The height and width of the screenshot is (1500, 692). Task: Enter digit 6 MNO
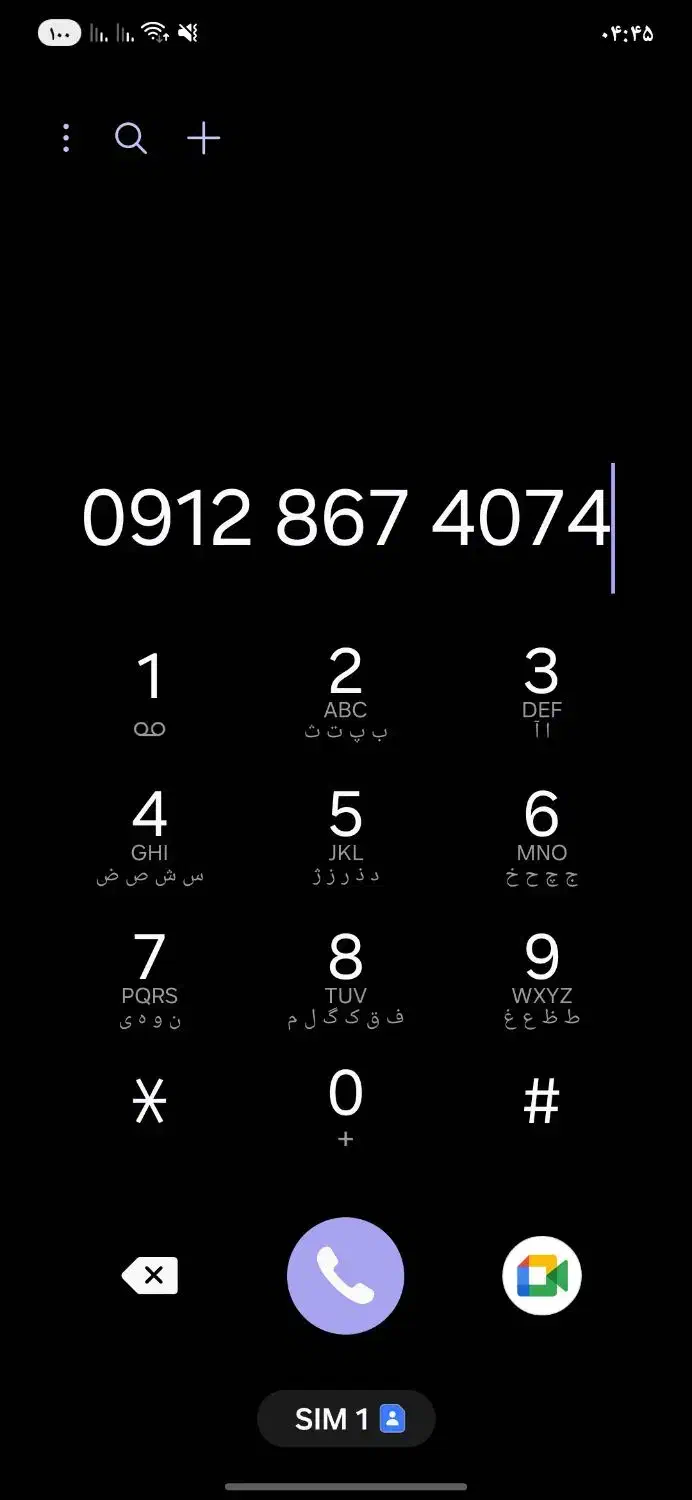coord(541,835)
